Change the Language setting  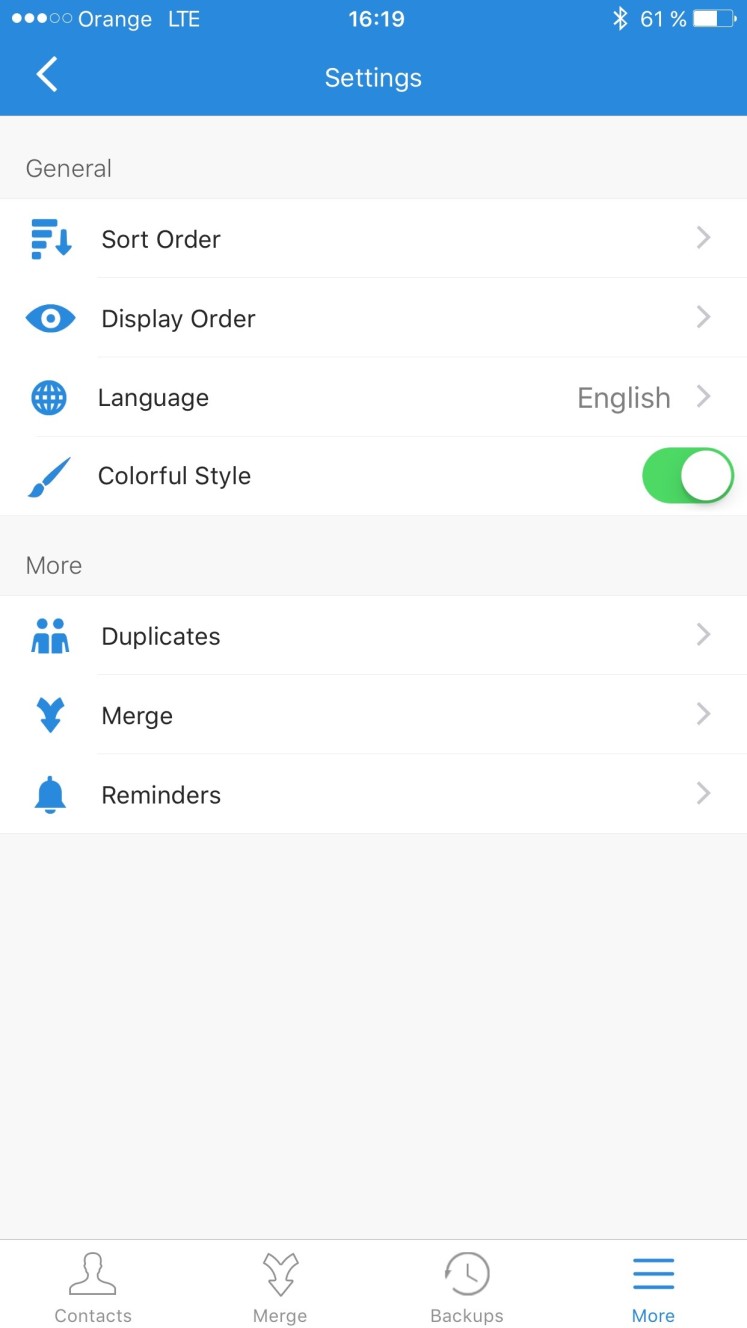click(x=373, y=397)
